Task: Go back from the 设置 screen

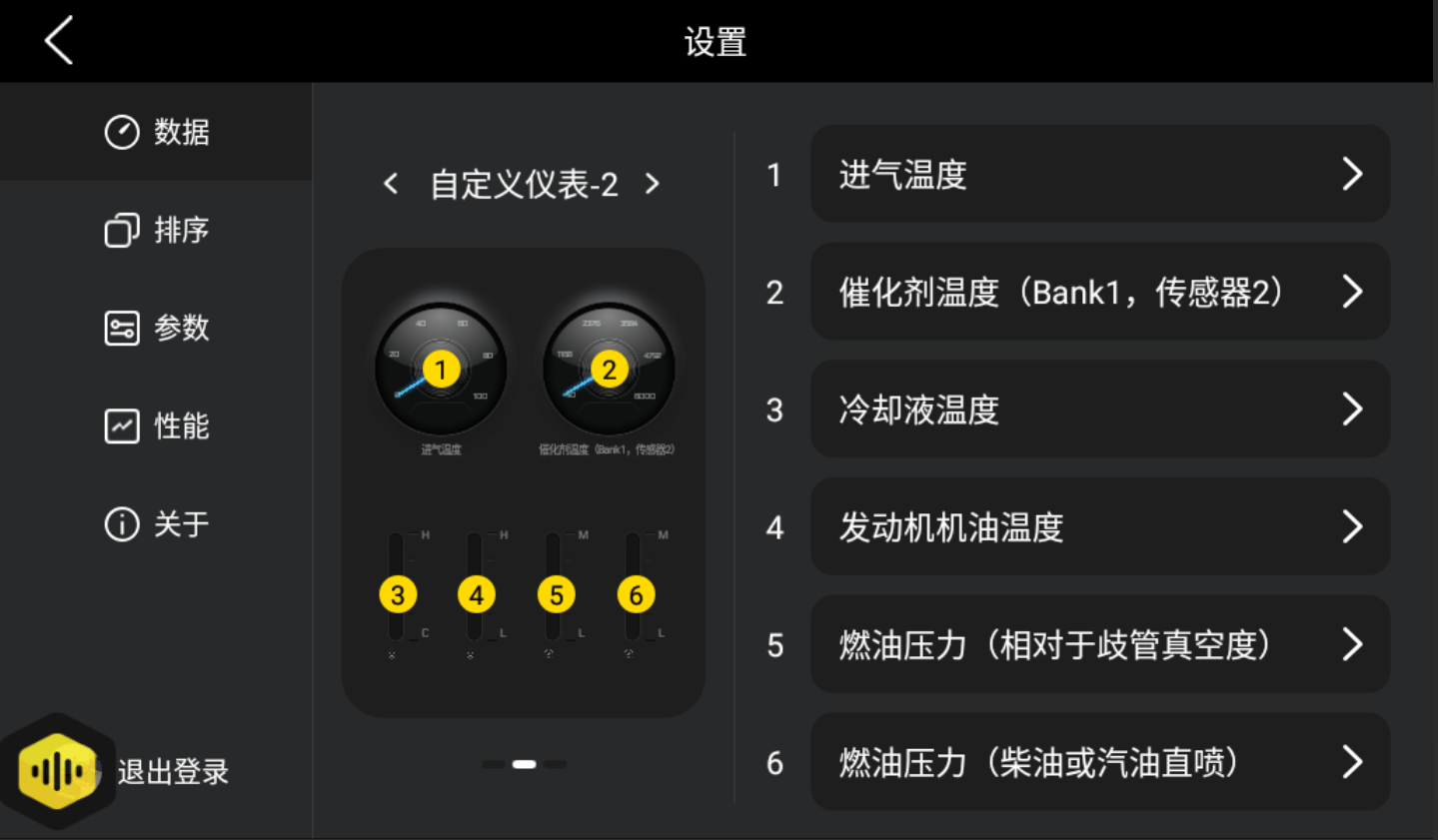Action: coord(59,41)
